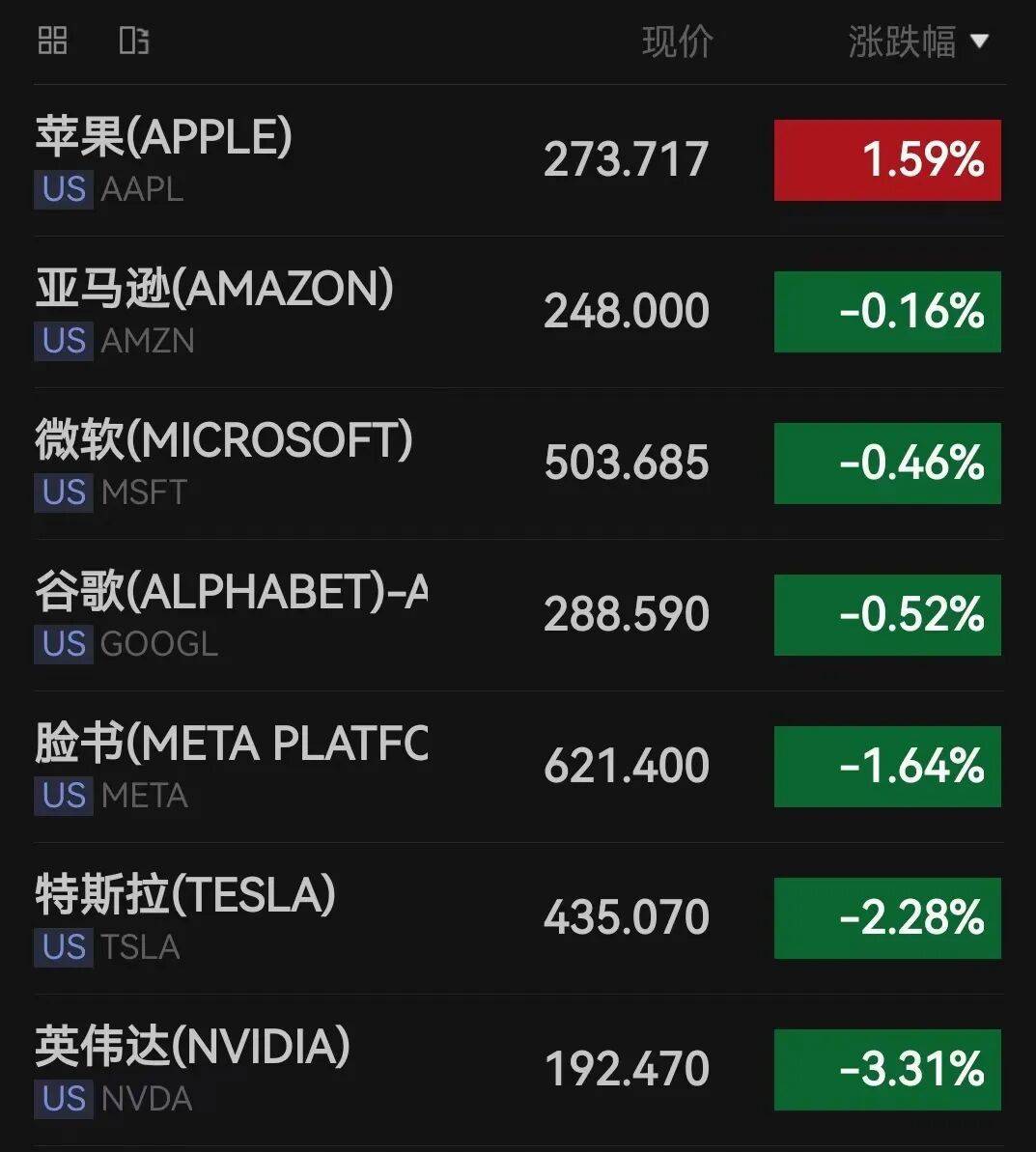Viewport: 1036px width, 1152px height.
Task: Switch to grid view layout
Action: pos(52,41)
